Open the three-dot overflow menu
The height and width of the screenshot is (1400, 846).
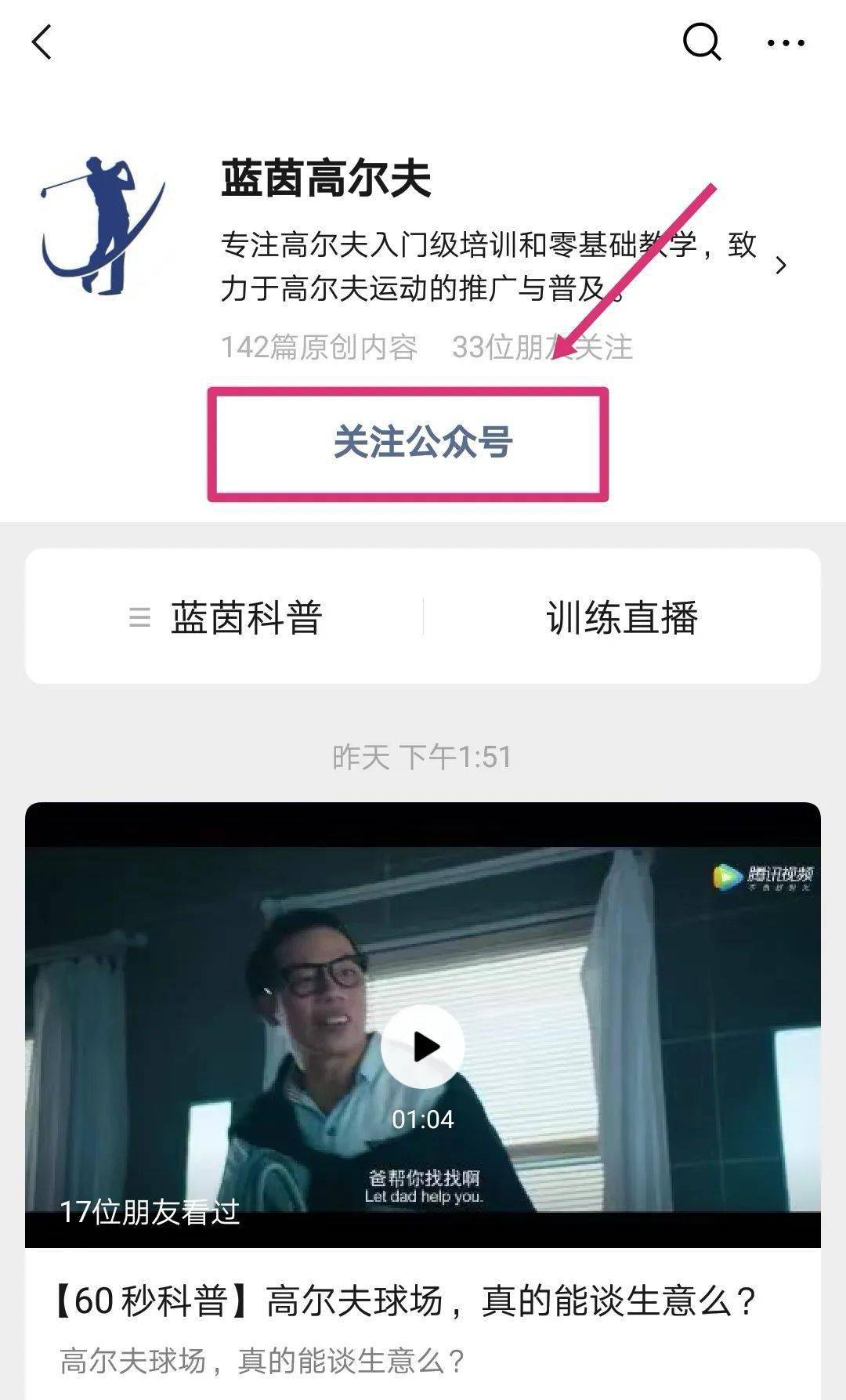[785, 43]
